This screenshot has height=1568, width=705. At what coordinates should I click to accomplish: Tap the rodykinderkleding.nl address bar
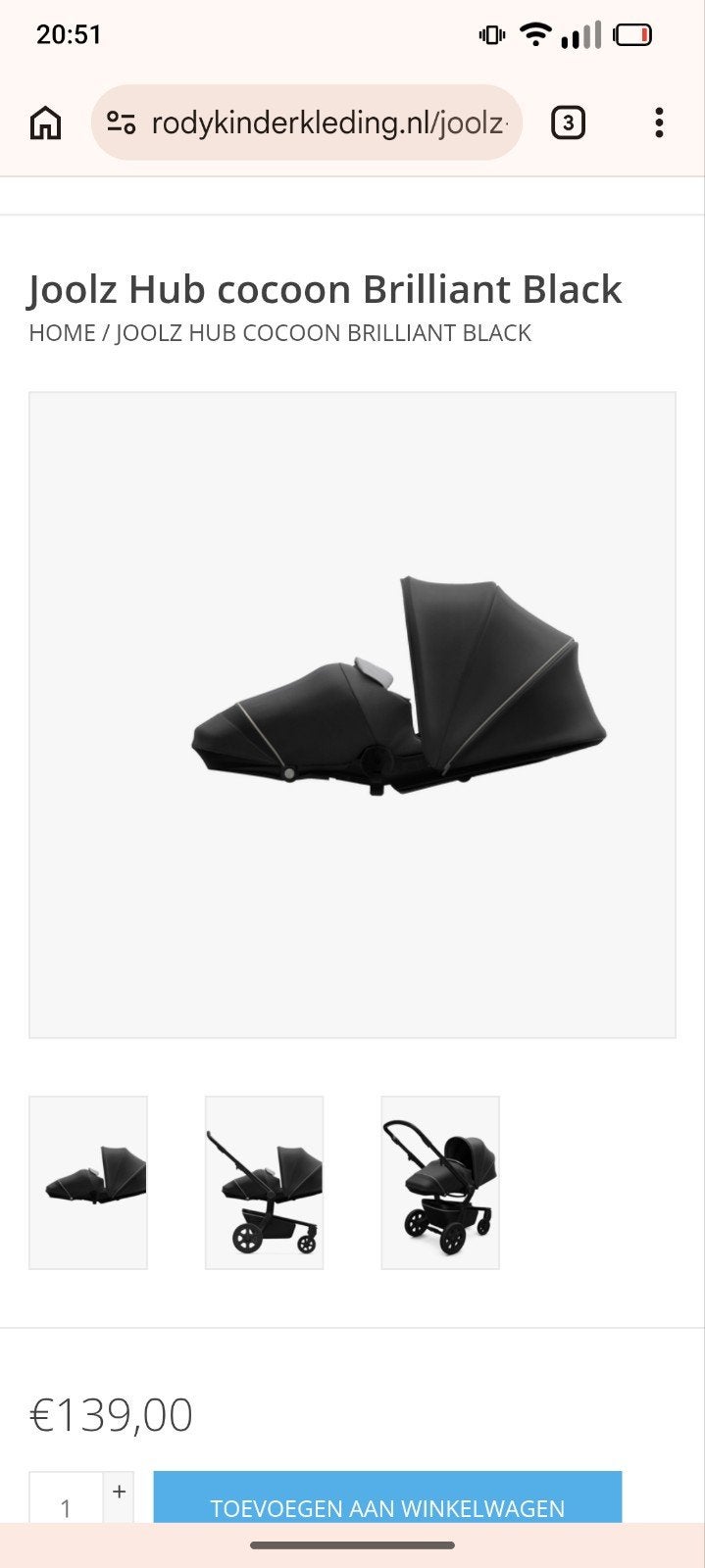point(307,123)
